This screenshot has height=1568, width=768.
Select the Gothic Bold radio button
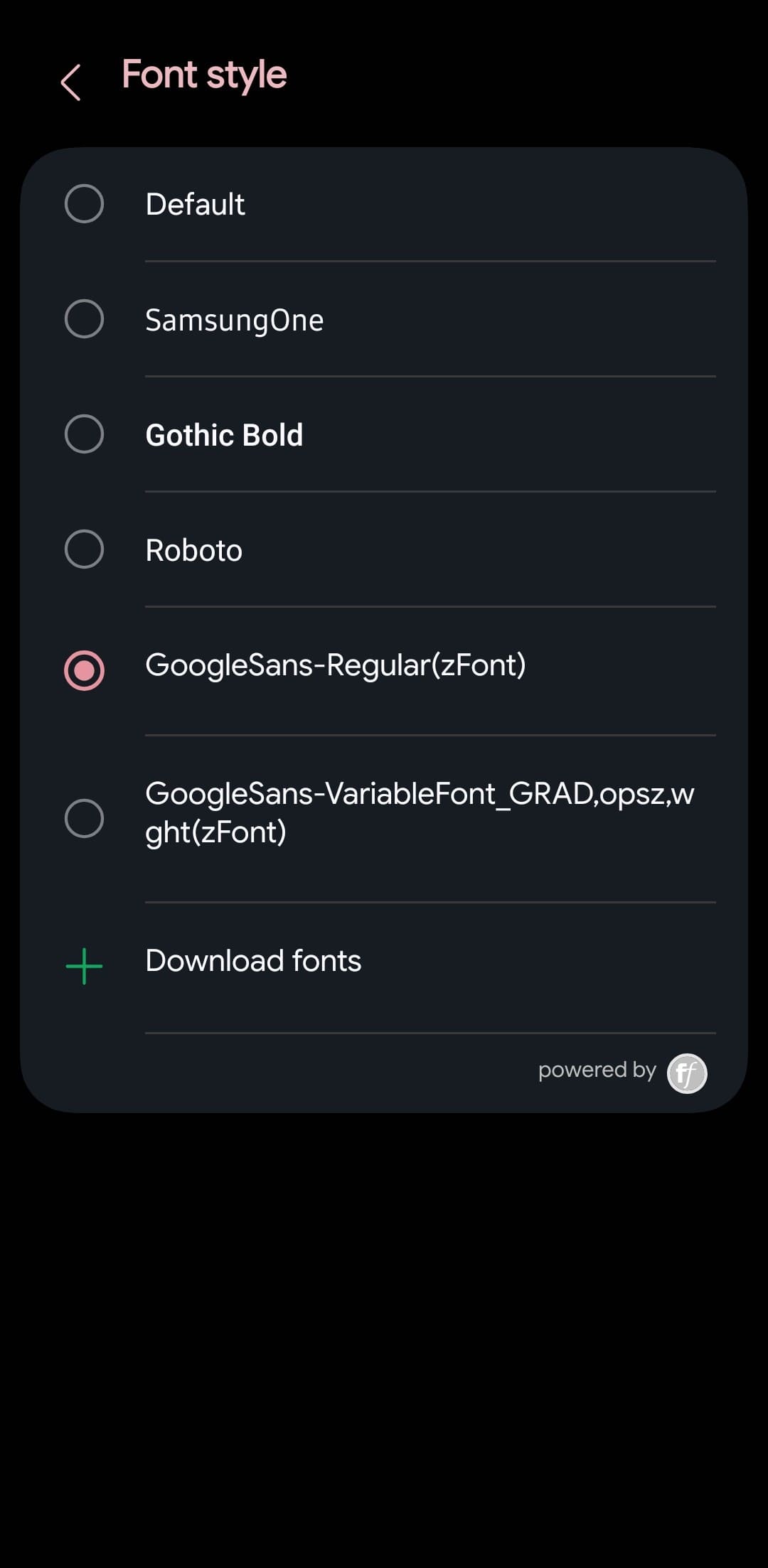(x=84, y=434)
